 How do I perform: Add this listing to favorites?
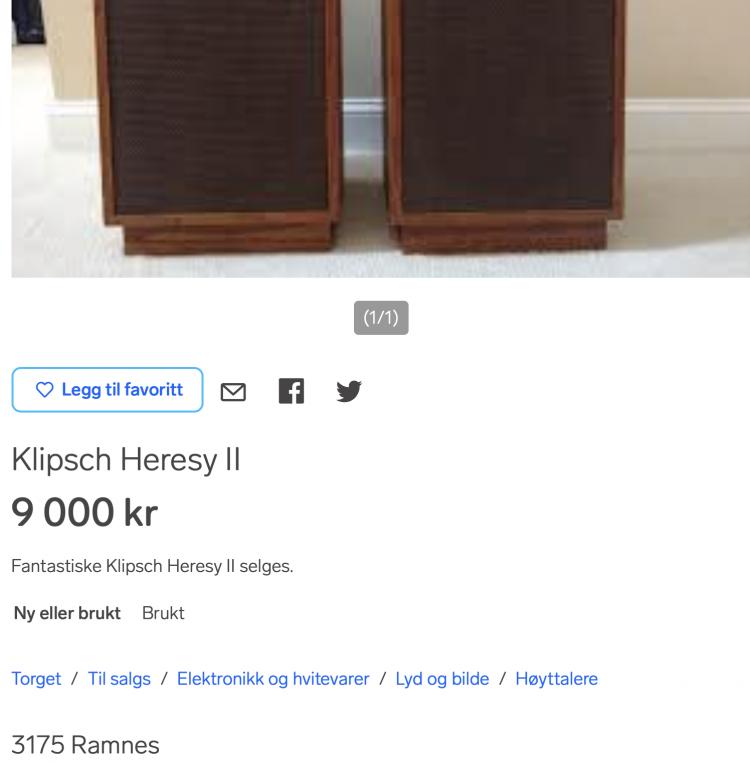pyautogui.click(x=107, y=390)
